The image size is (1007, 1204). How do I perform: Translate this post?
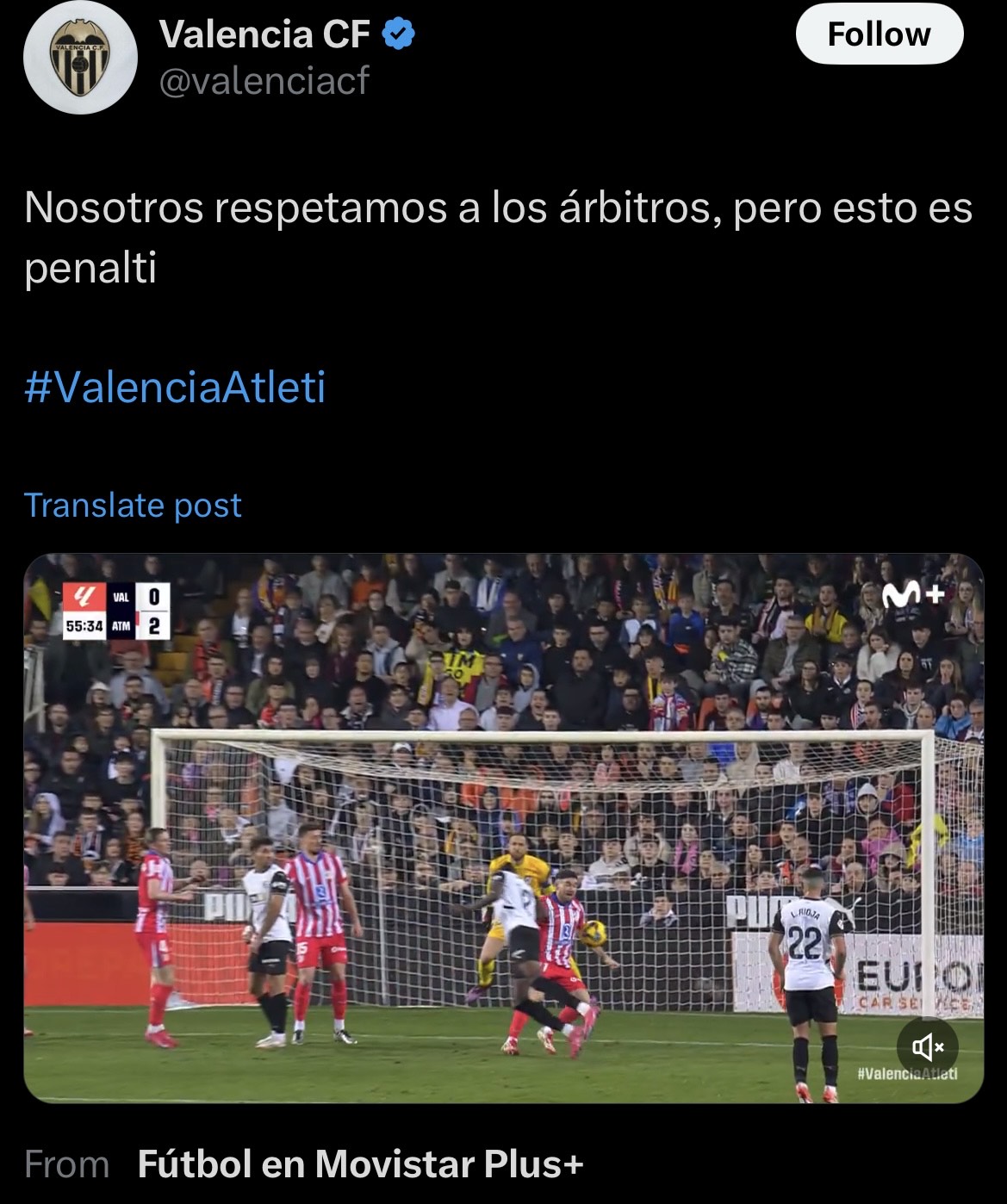(x=133, y=505)
